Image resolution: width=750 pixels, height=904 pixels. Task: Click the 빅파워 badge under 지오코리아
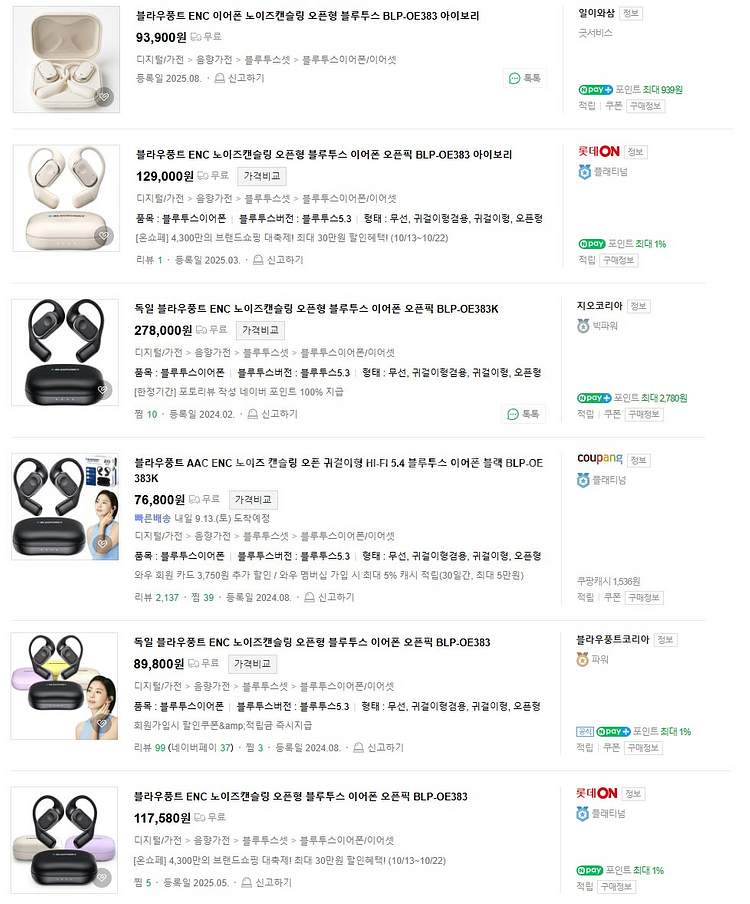(x=599, y=325)
